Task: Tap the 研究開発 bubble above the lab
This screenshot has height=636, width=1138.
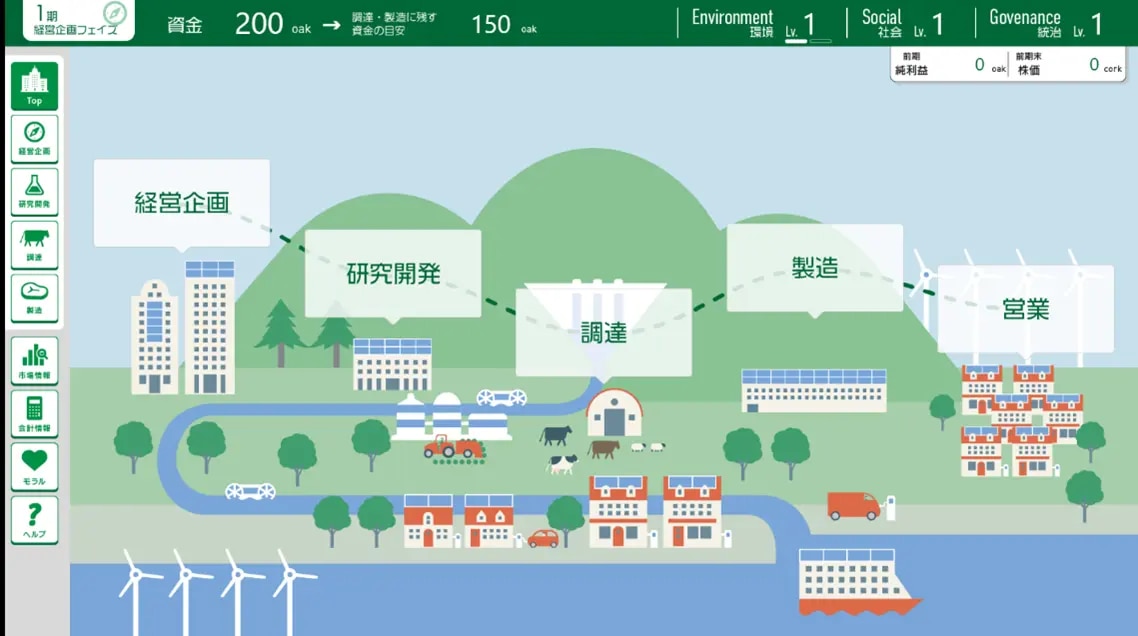Action: (x=393, y=274)
